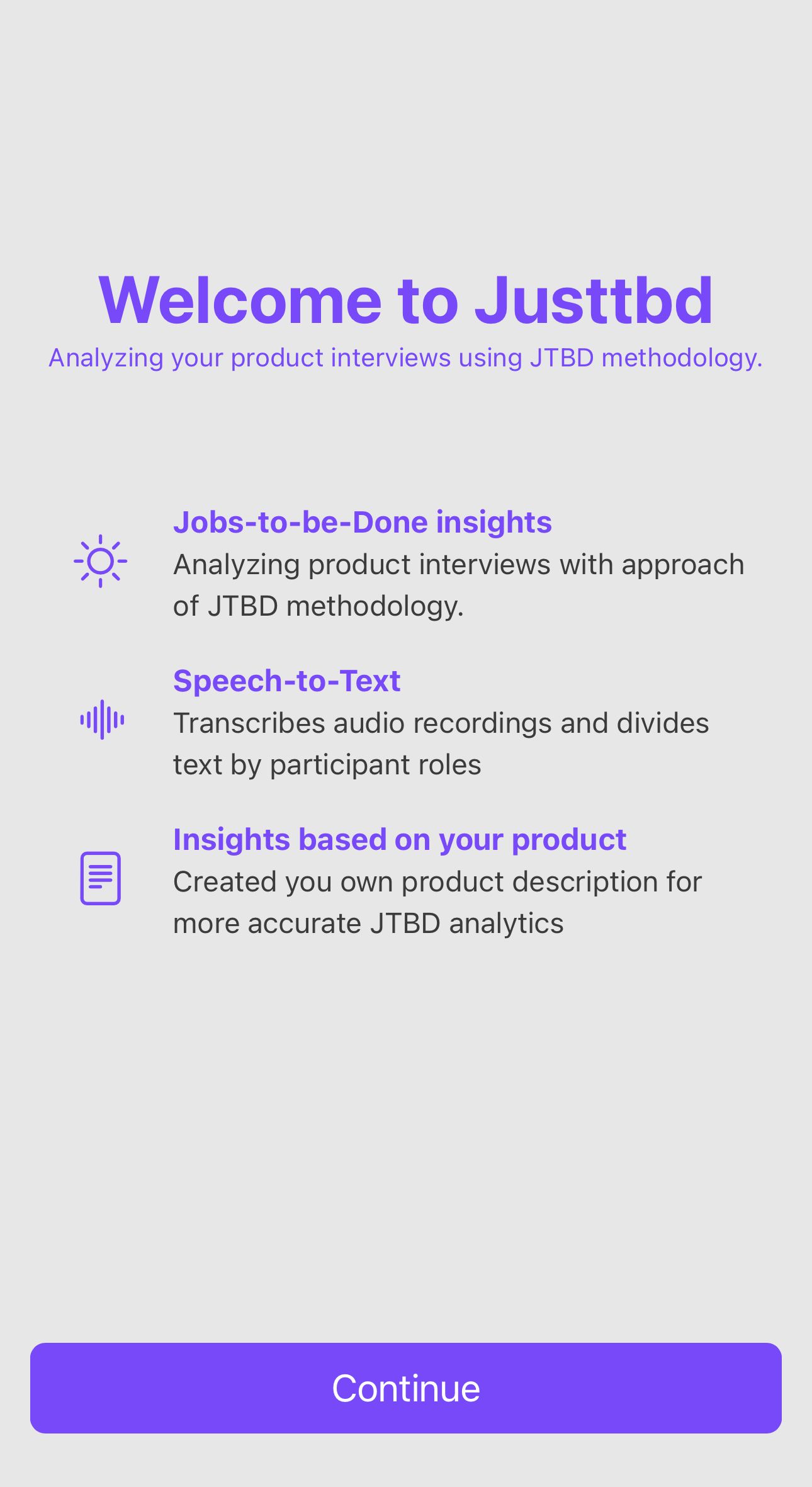
Task: Tap the Continue button
Action: (x=406, y=1388)
